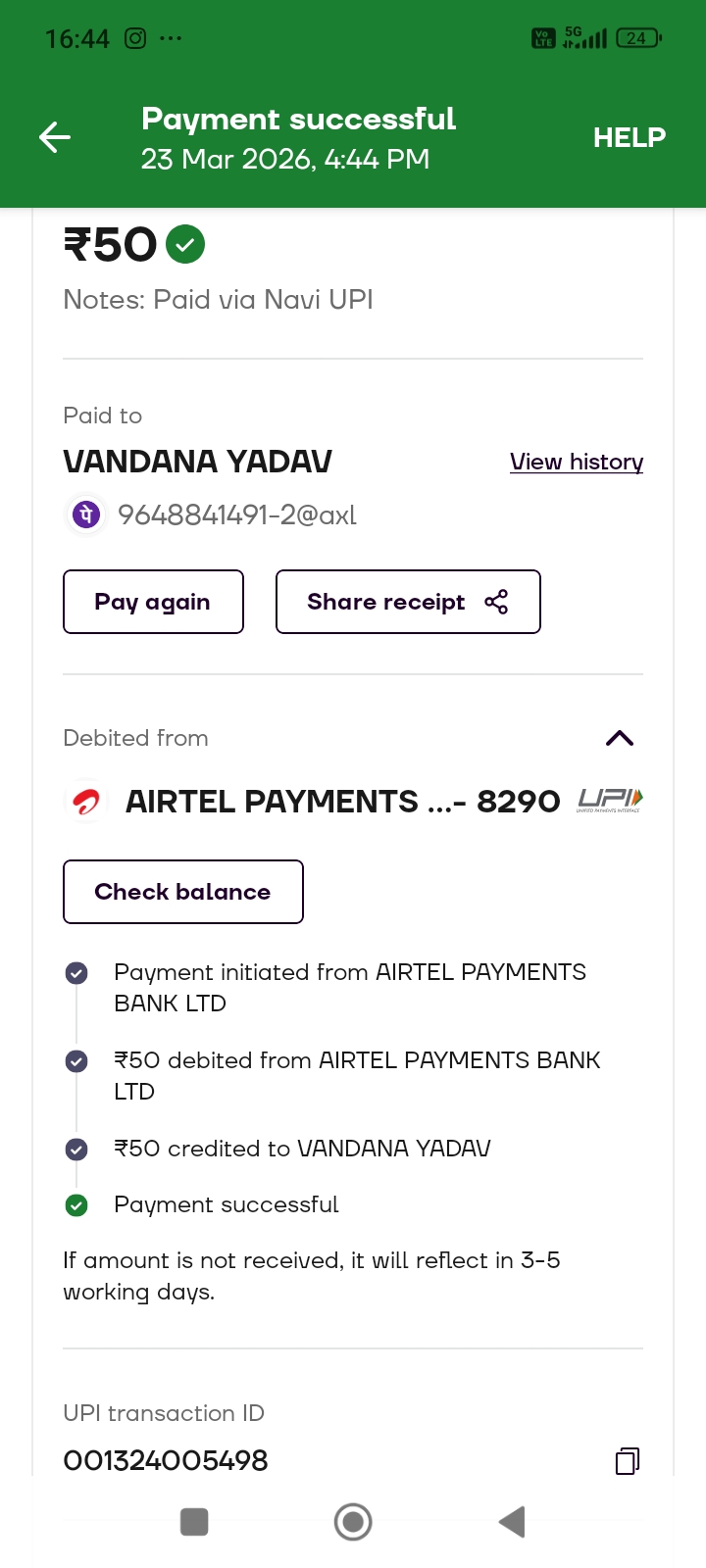Open recent apps from navigation bar

pos(194,1522)
